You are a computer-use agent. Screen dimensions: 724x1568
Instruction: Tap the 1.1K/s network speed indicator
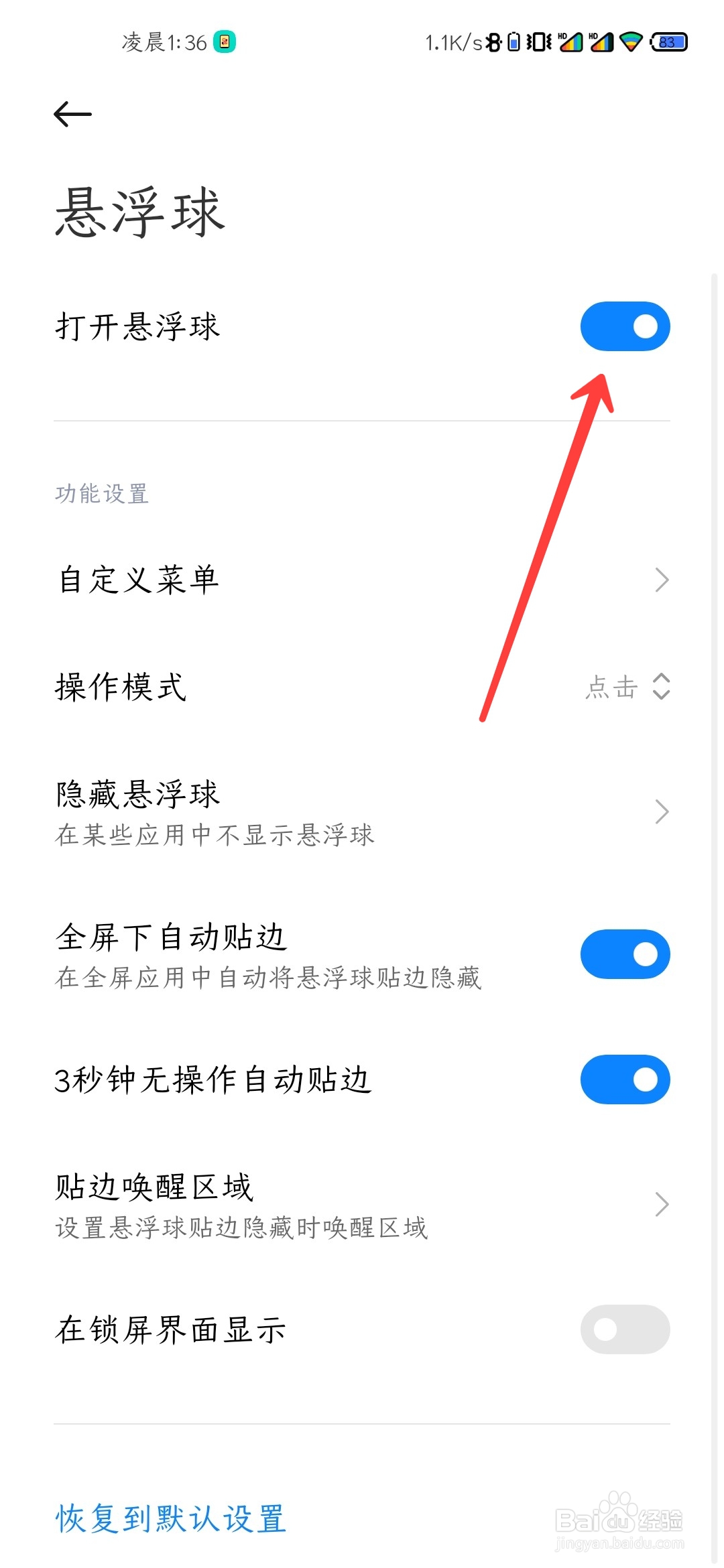click(452, 42)
